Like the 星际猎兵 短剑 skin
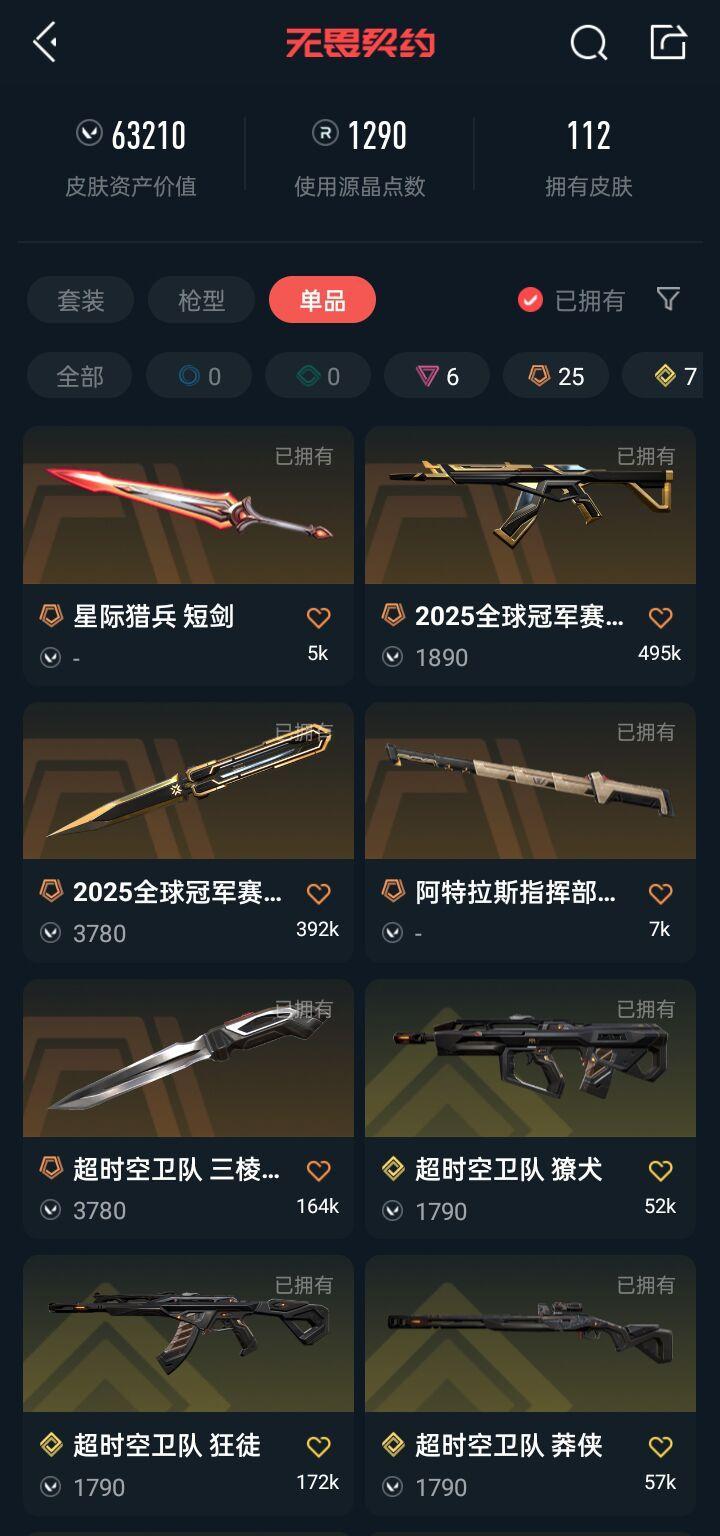720x1536 pixels. pyautogui.click(x=318, y=617)
